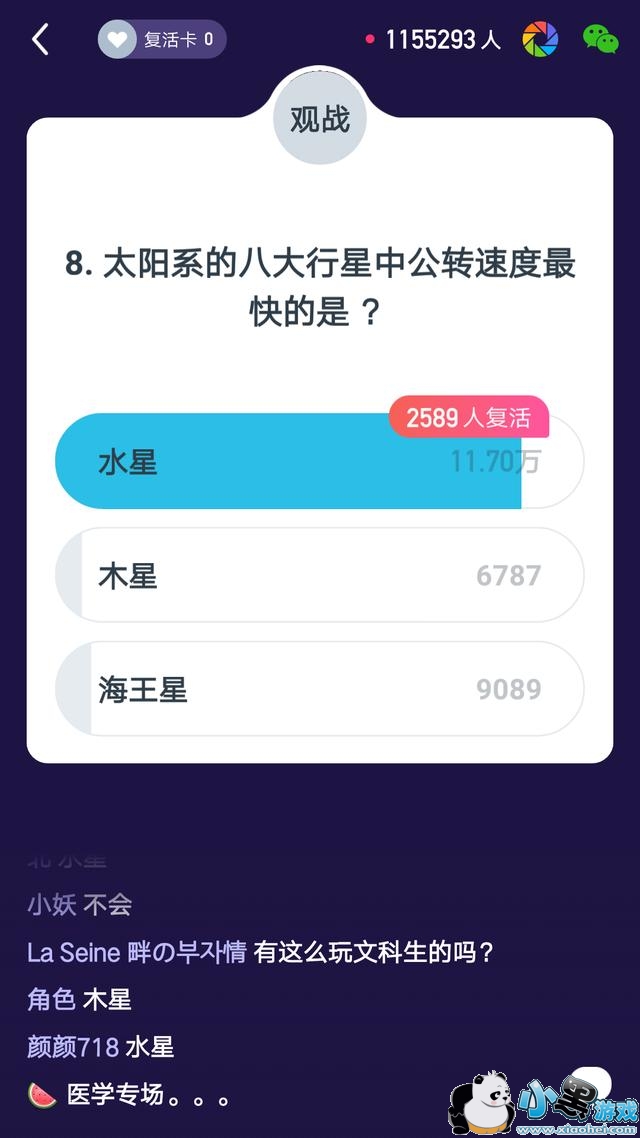Go back using the top-left arrow

(40, 40)
